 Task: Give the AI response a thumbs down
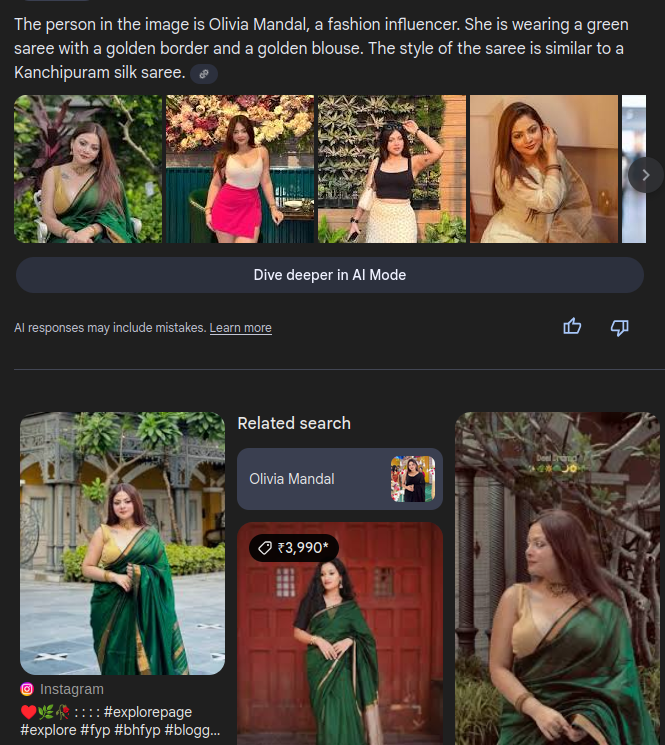(619, 326)
